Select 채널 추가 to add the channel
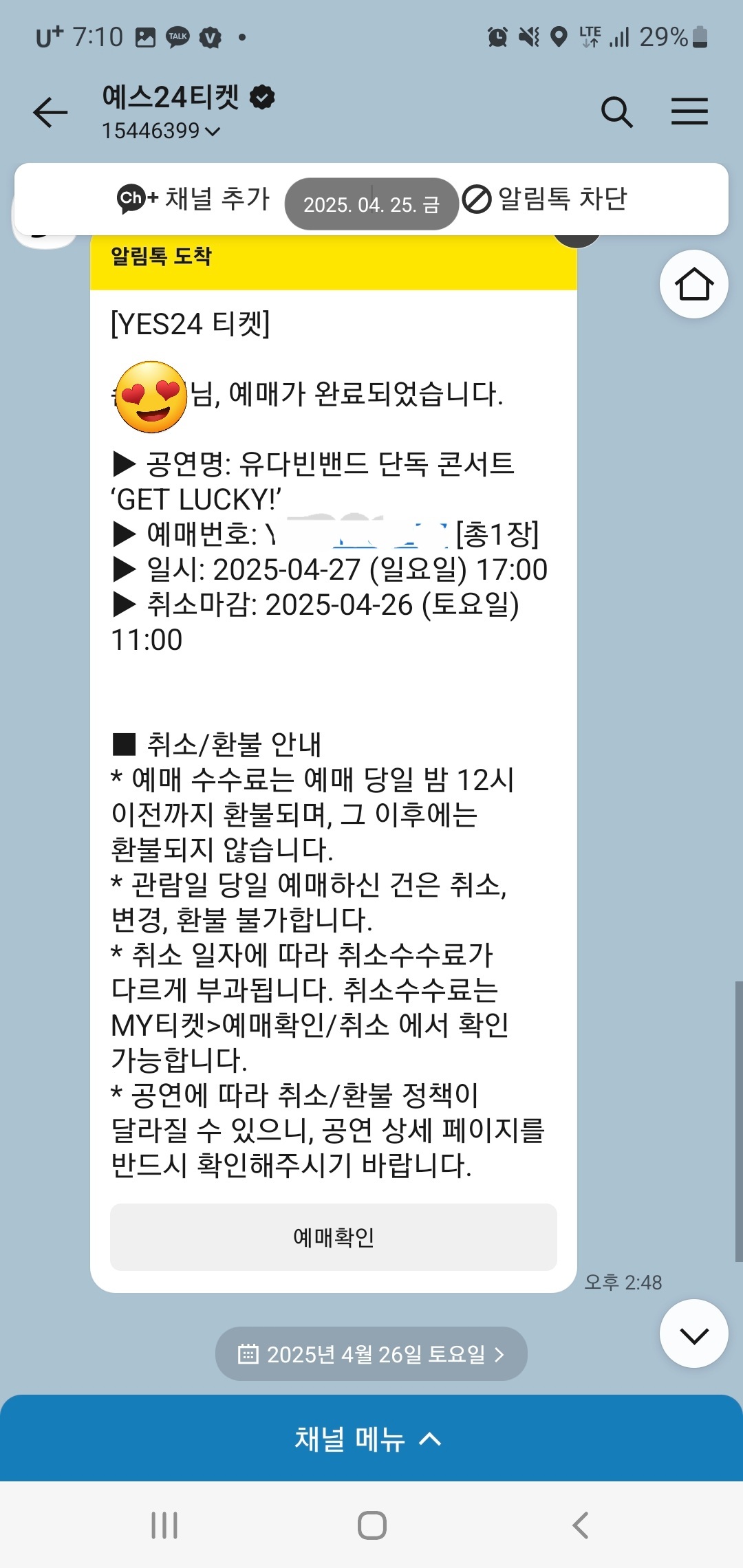 click(217, 199)
